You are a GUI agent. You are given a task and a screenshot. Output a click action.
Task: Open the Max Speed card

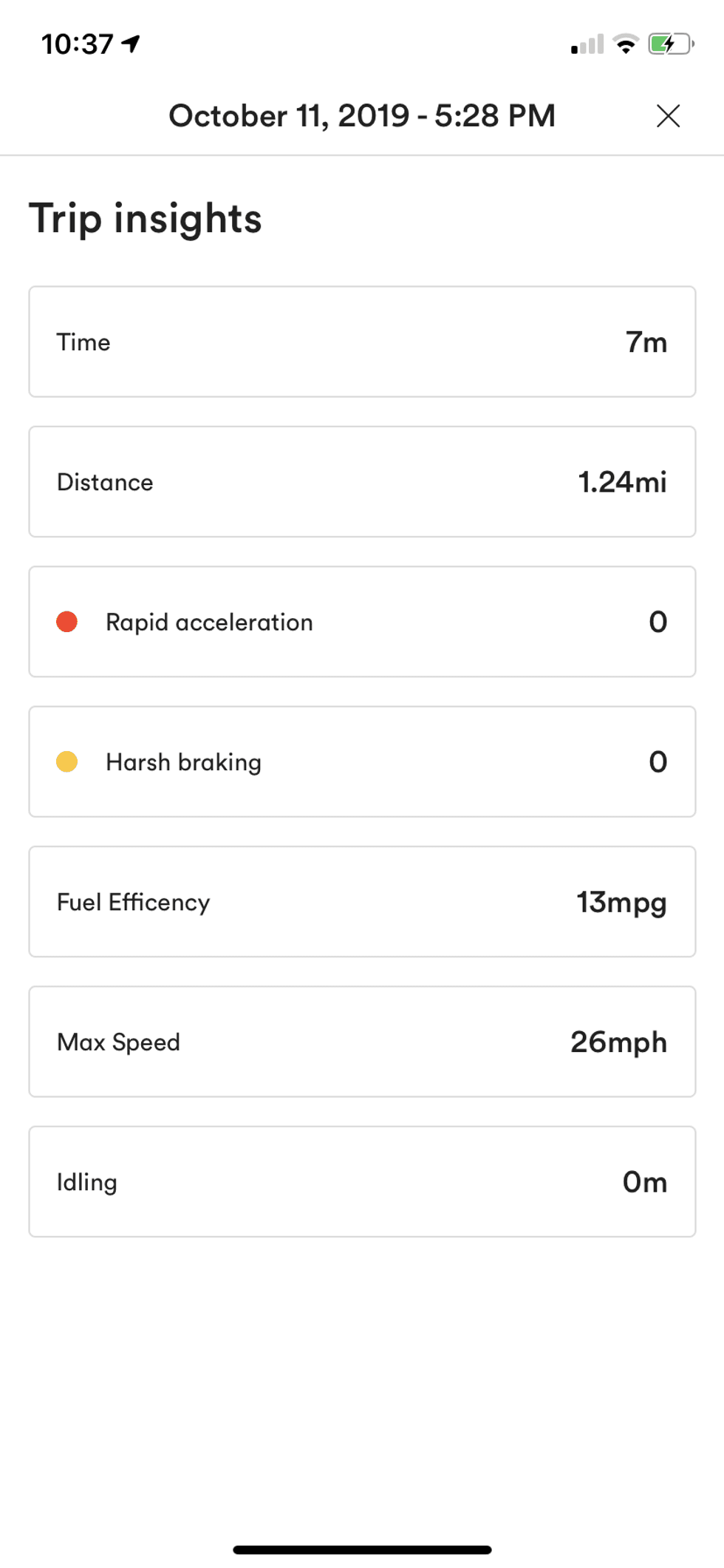pyautogui.click(x=362, y=1041)
